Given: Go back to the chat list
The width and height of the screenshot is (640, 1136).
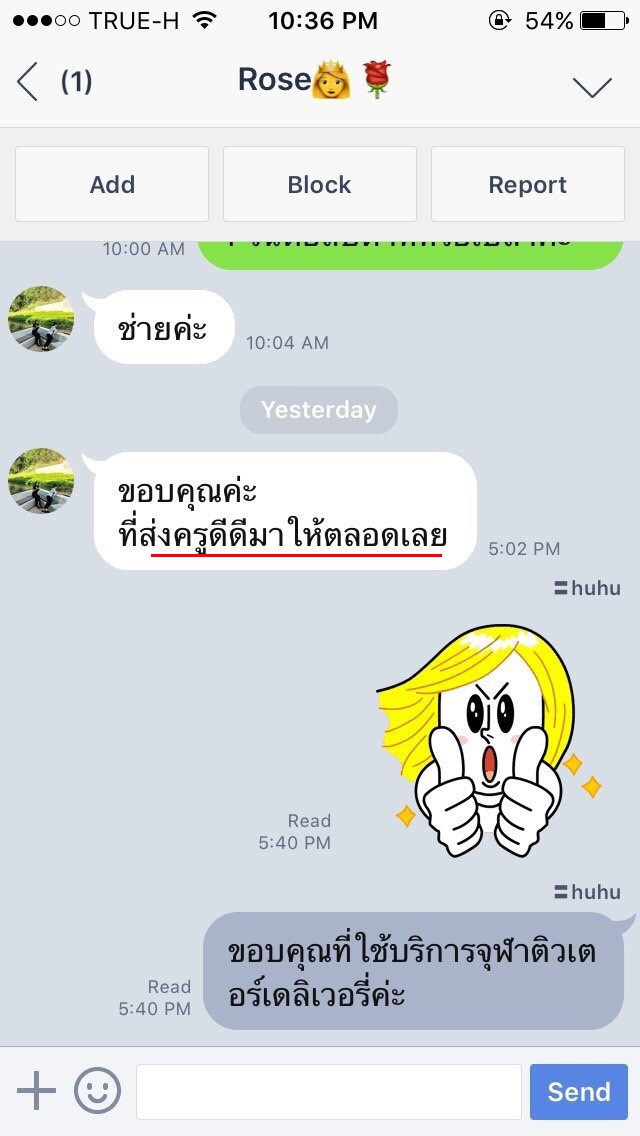Looking at the screenshot, I should click(x=28, y=81).
